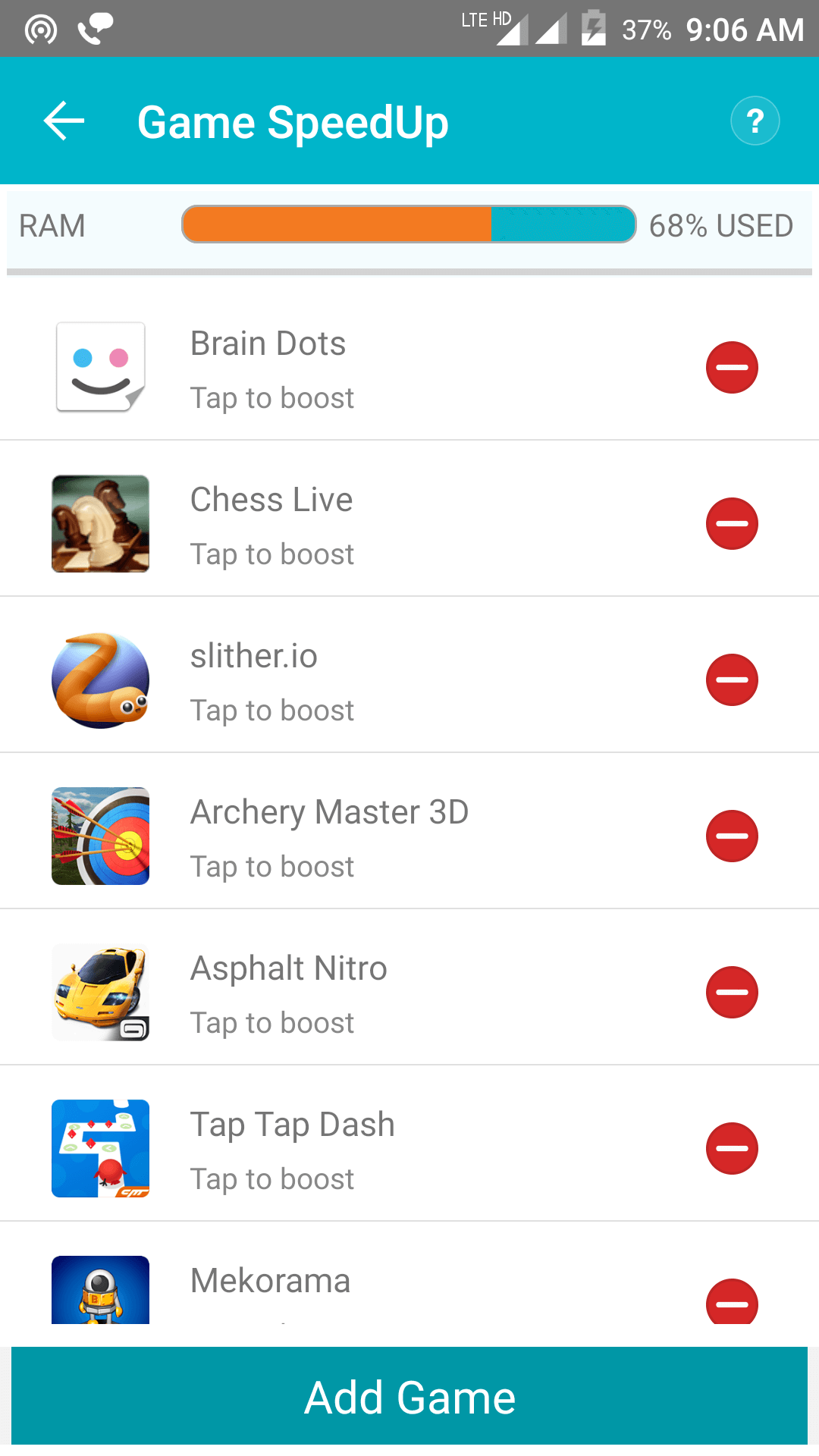Remove Archery Master 3D from the list
This screenshot has height=1456, width=819.
[x=731, y=836]
